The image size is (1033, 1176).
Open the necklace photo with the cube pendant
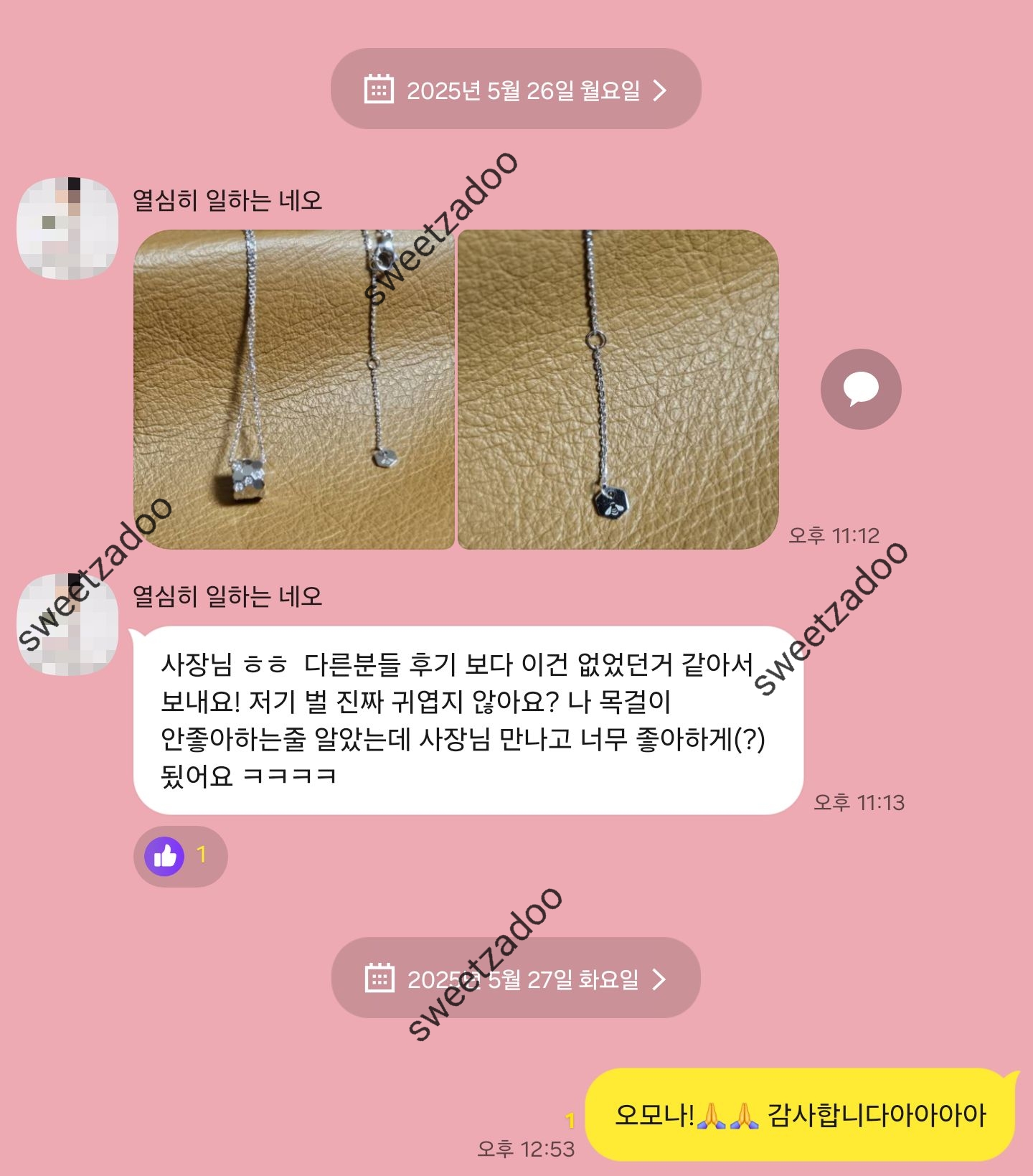293,390
